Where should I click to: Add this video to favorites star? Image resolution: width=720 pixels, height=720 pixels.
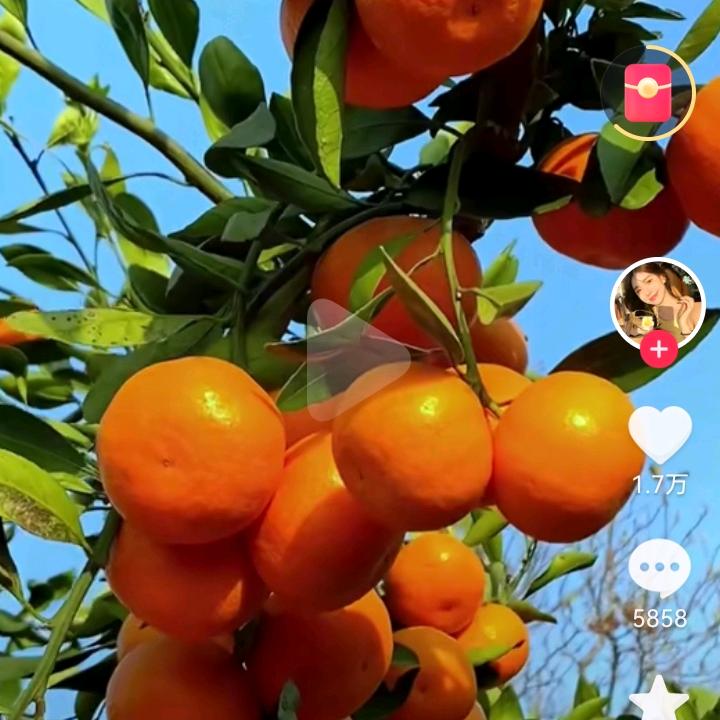coord(659,700)
